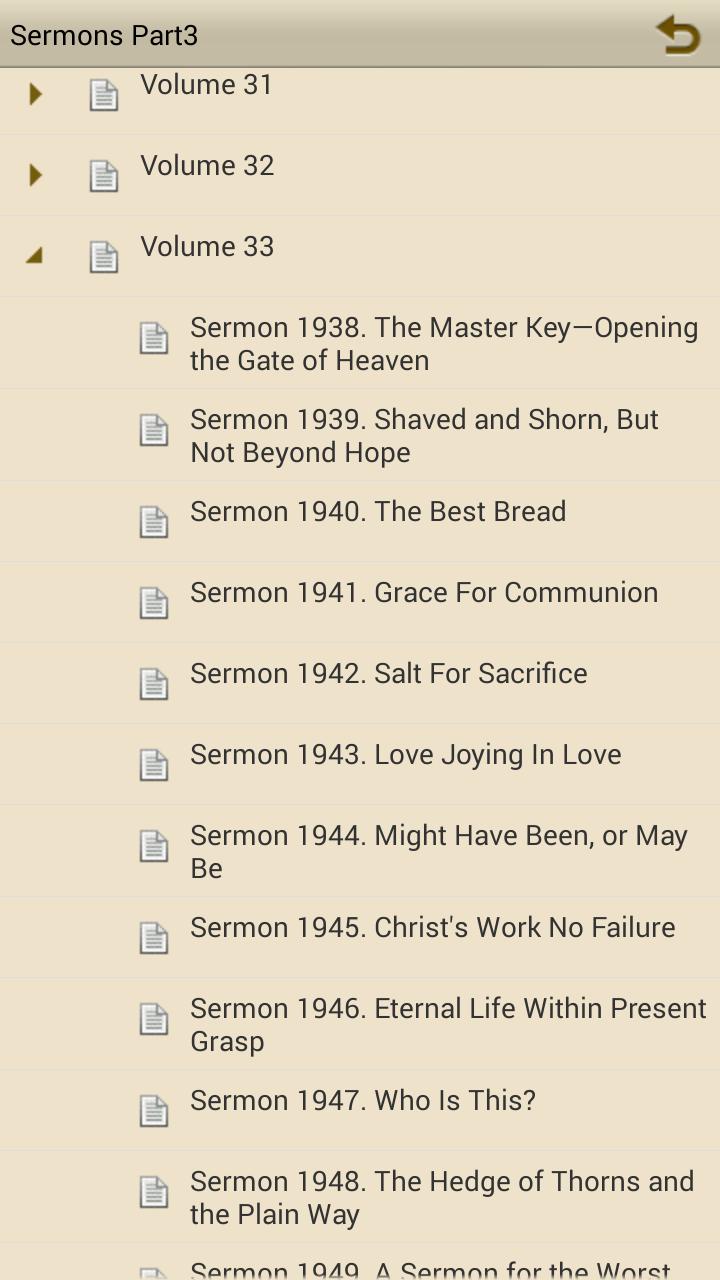720x1280 pixels.
Task: Open Sermon 1939 Shaved and Shorn
Action: [x=420, y=435]
